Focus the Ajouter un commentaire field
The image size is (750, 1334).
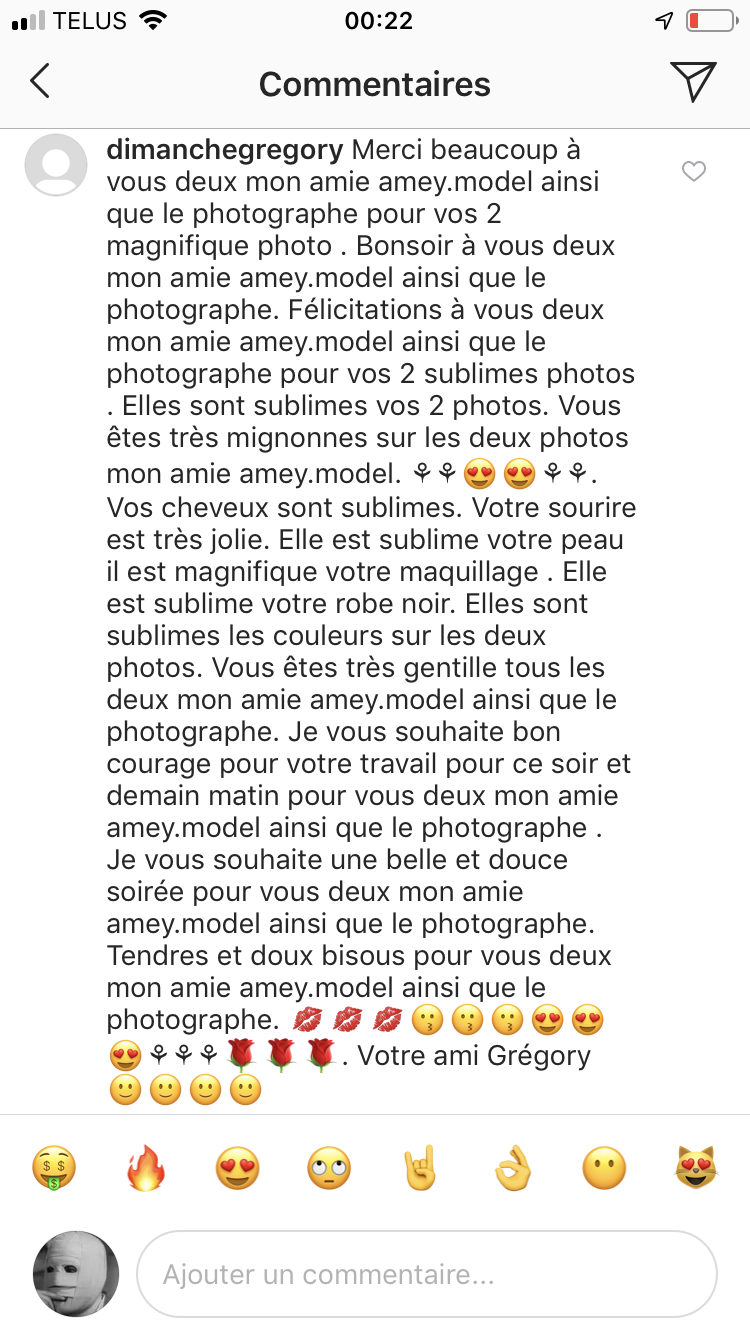pos(427,1275)
